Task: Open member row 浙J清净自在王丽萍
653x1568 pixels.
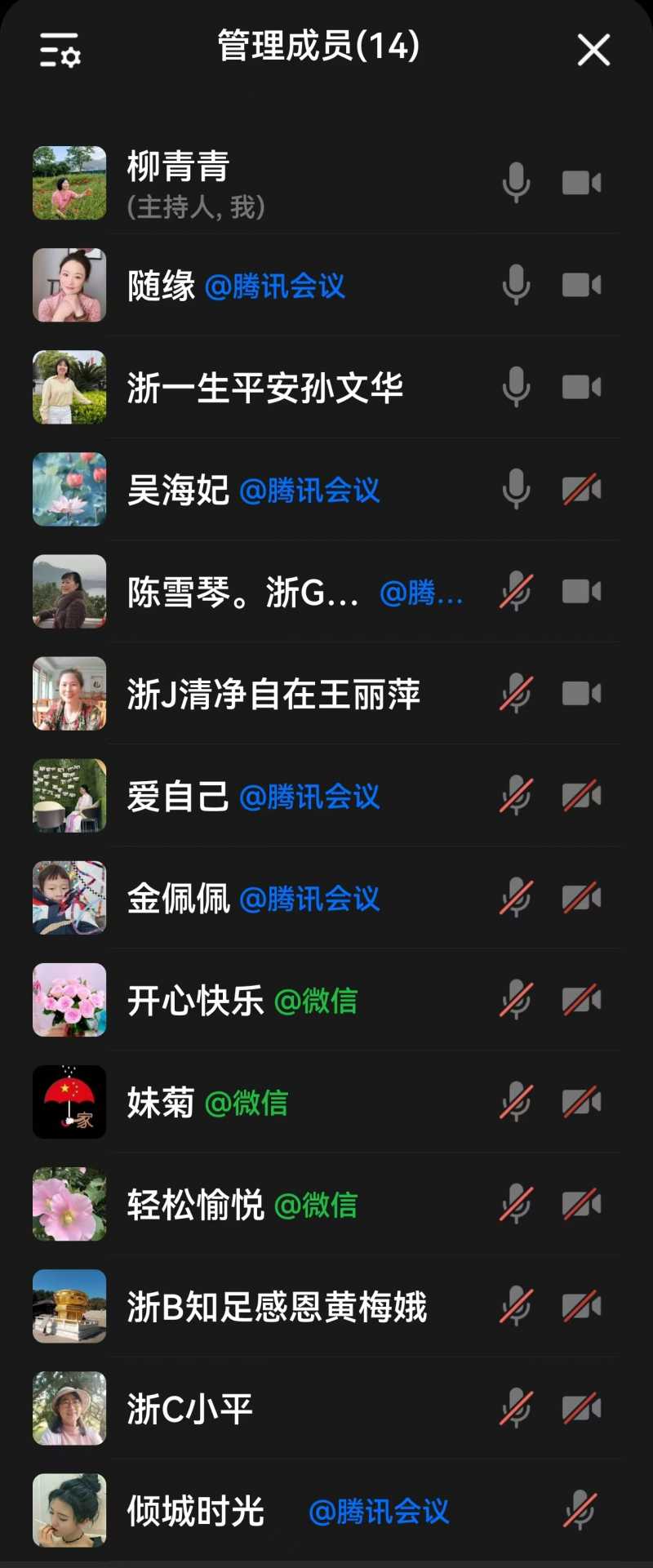Action: 273,694
